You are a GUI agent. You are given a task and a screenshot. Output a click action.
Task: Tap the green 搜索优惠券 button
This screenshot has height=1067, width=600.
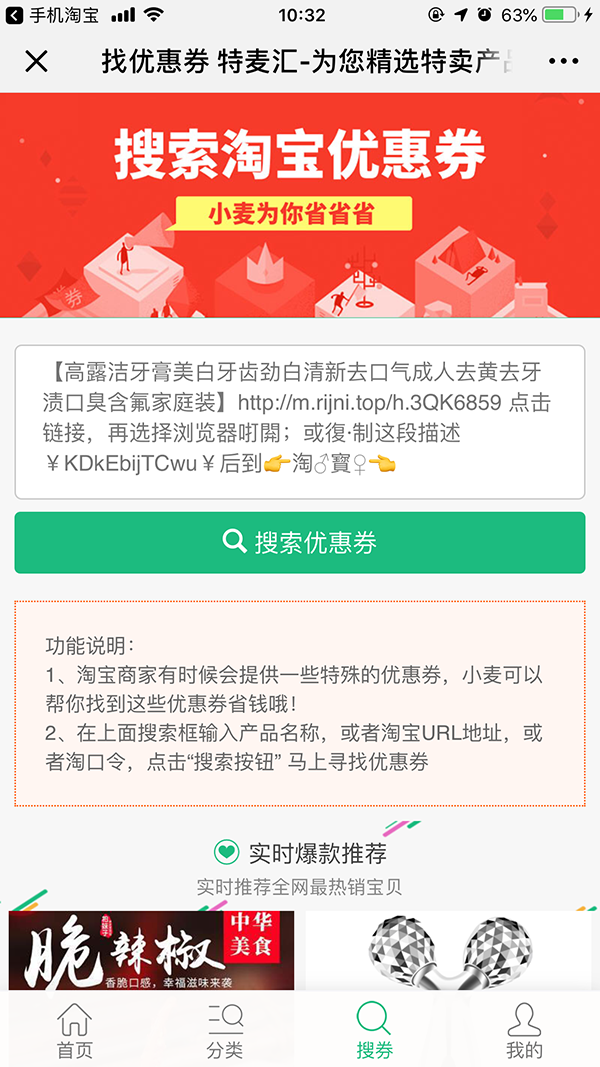coord(299,542)
